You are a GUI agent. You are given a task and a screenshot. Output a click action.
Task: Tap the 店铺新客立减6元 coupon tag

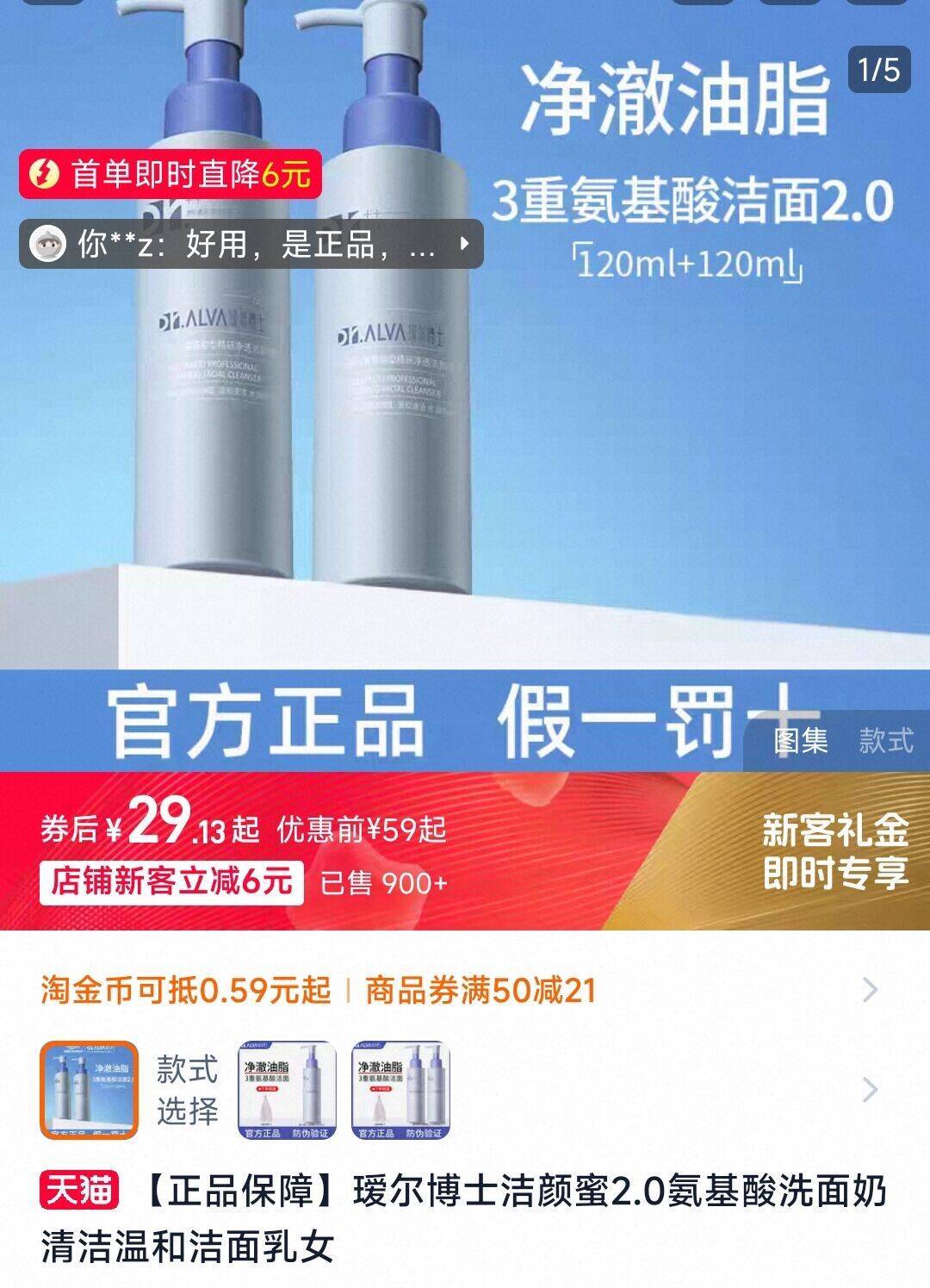click(171, 882)
